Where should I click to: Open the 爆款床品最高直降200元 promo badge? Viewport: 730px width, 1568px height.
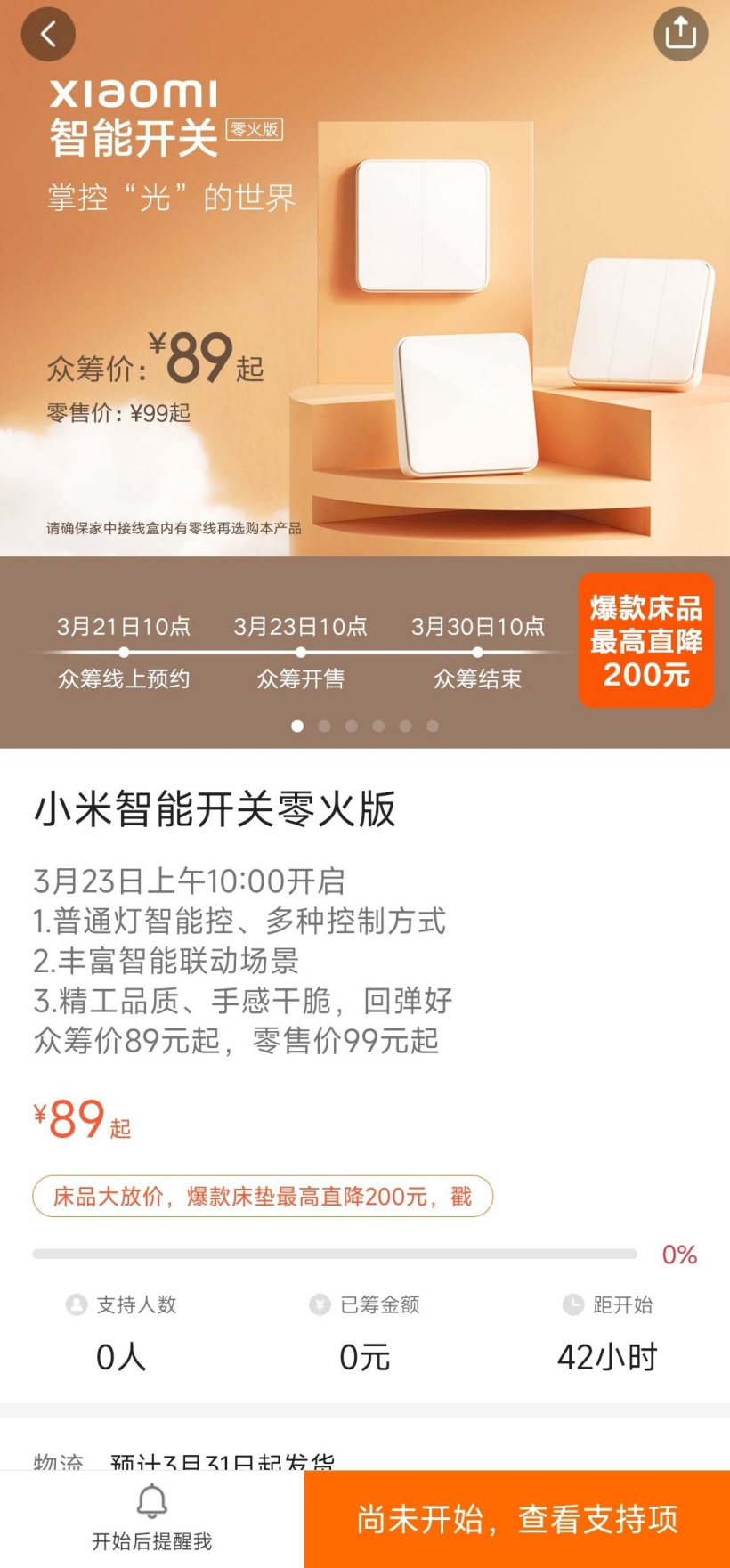646,641
